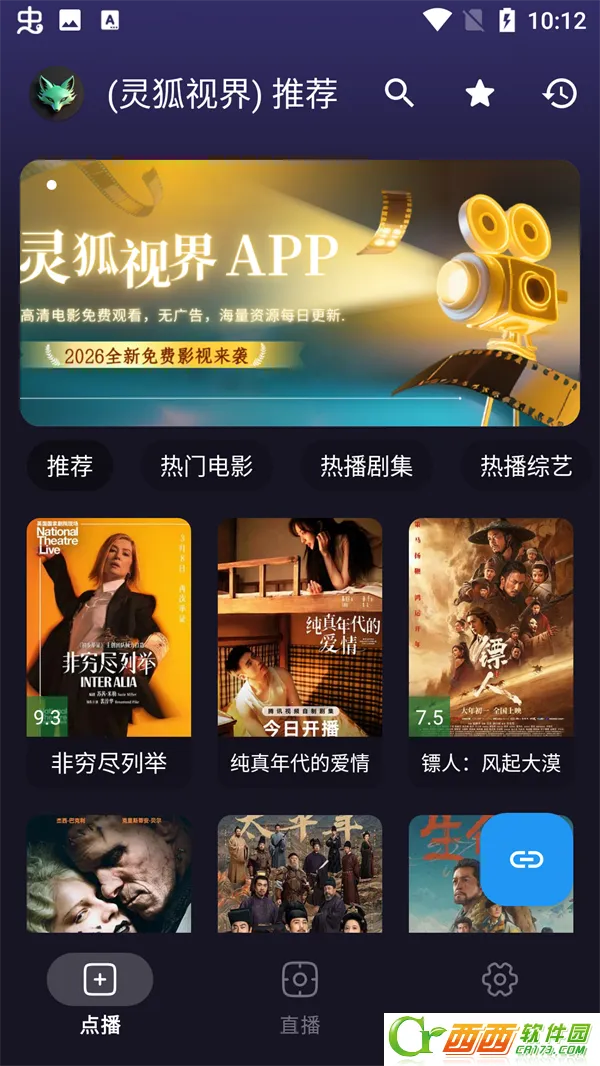Tap the fox avatar logo
Viewport: 600px width, 1066px height.
click(56, 94)
